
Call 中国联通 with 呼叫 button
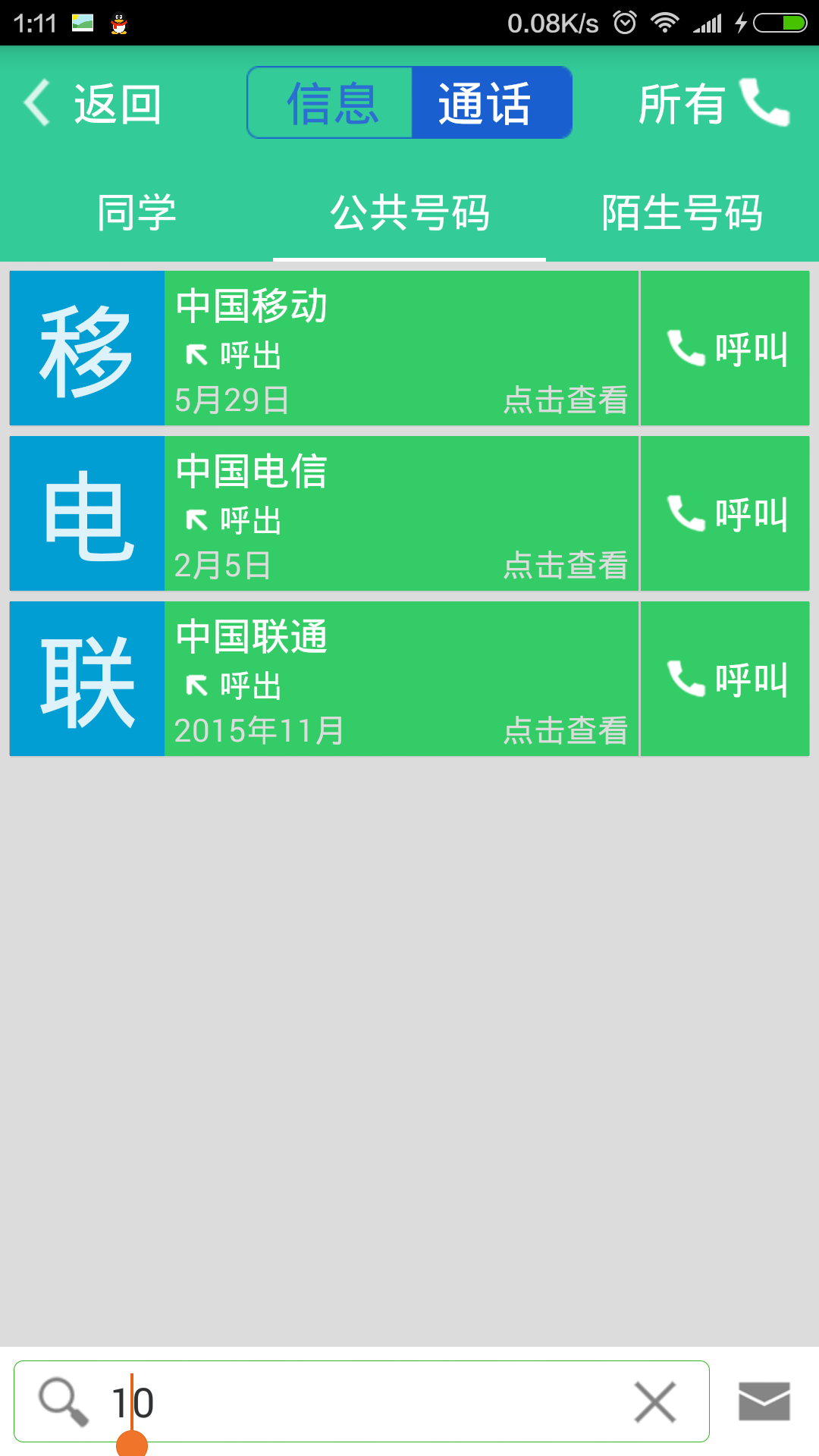[725, 679]
